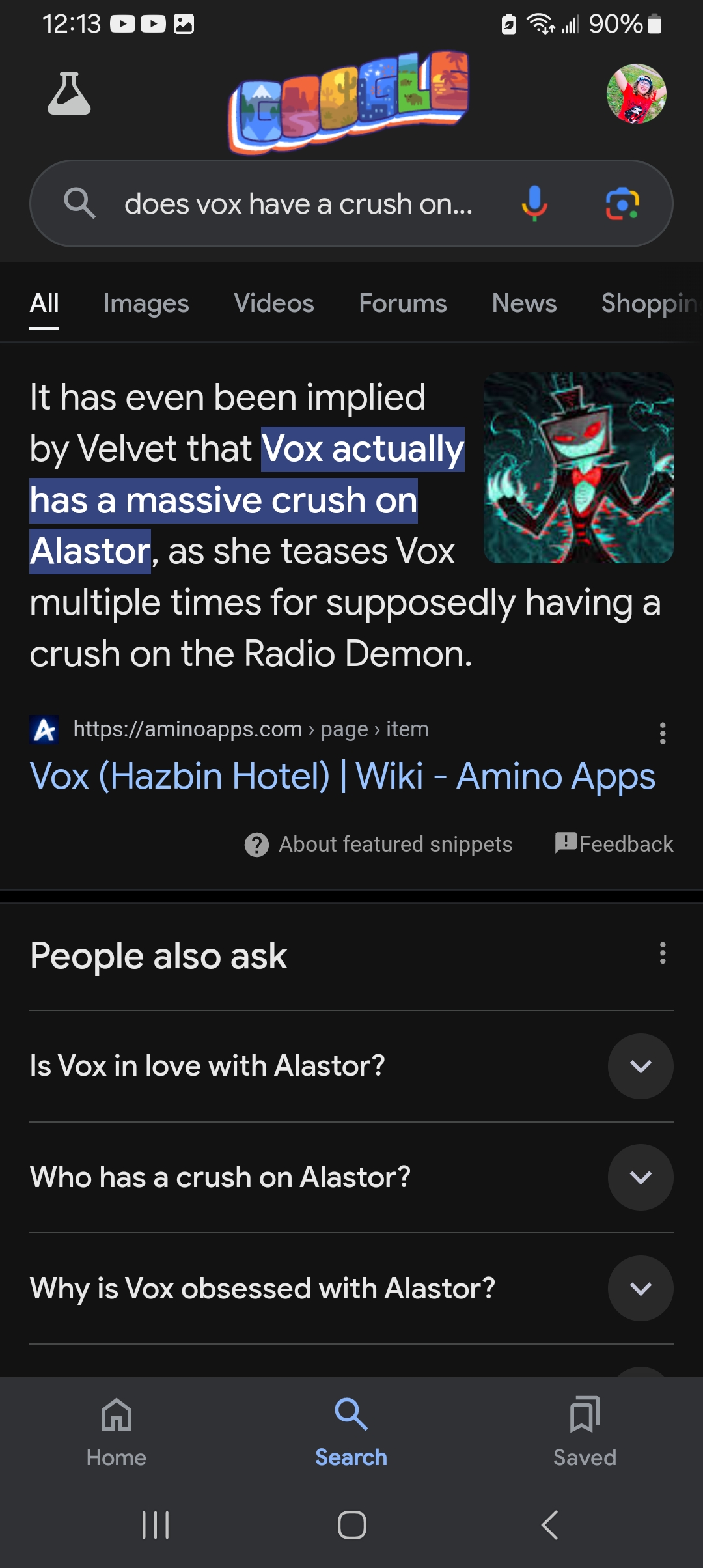Expand "Is Vox in love with Alastor?"
703x1568 pixels.
(x=641, y=1067)
